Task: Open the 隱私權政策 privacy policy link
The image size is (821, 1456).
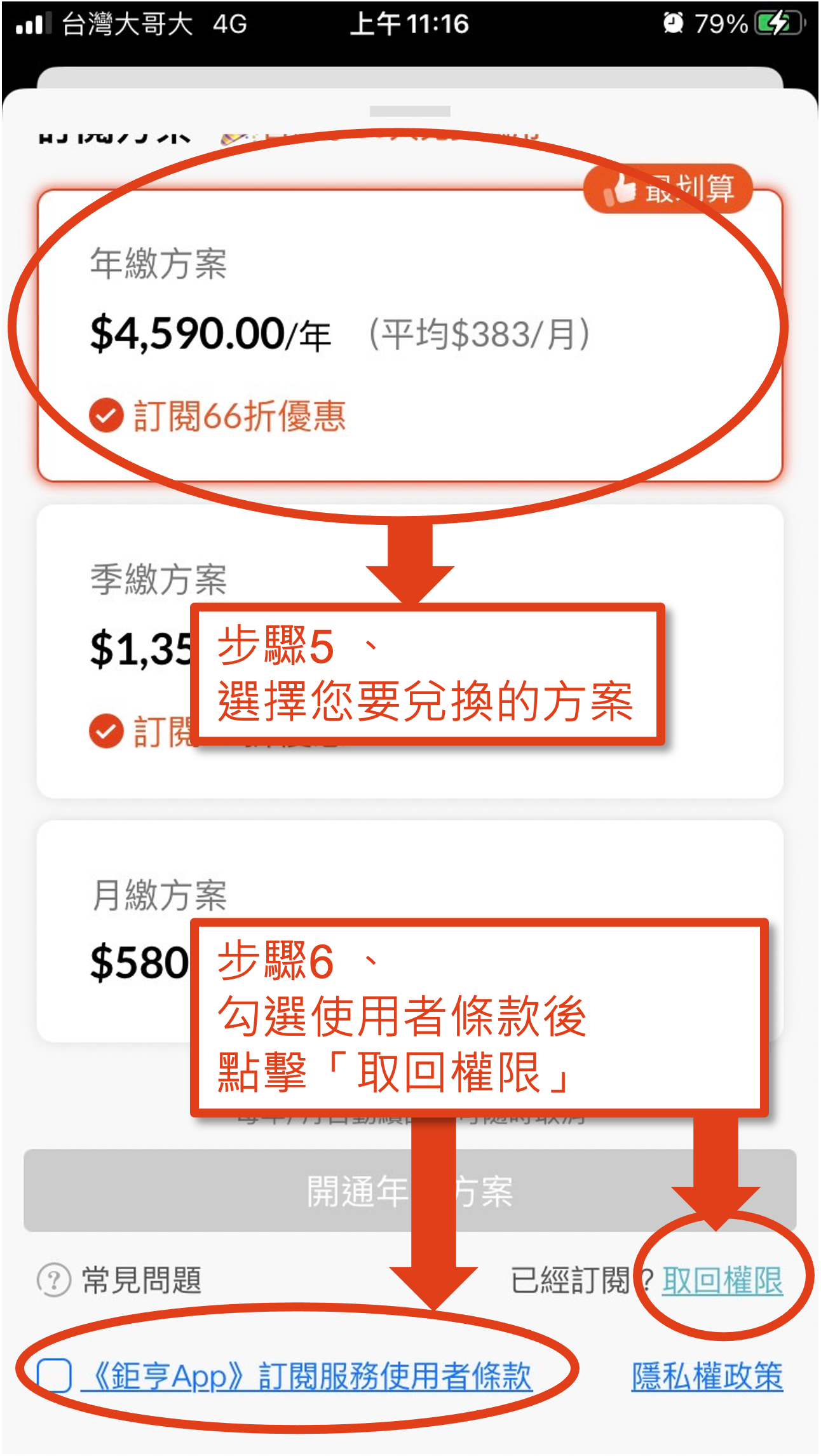Action: [x=707, y=1377]
